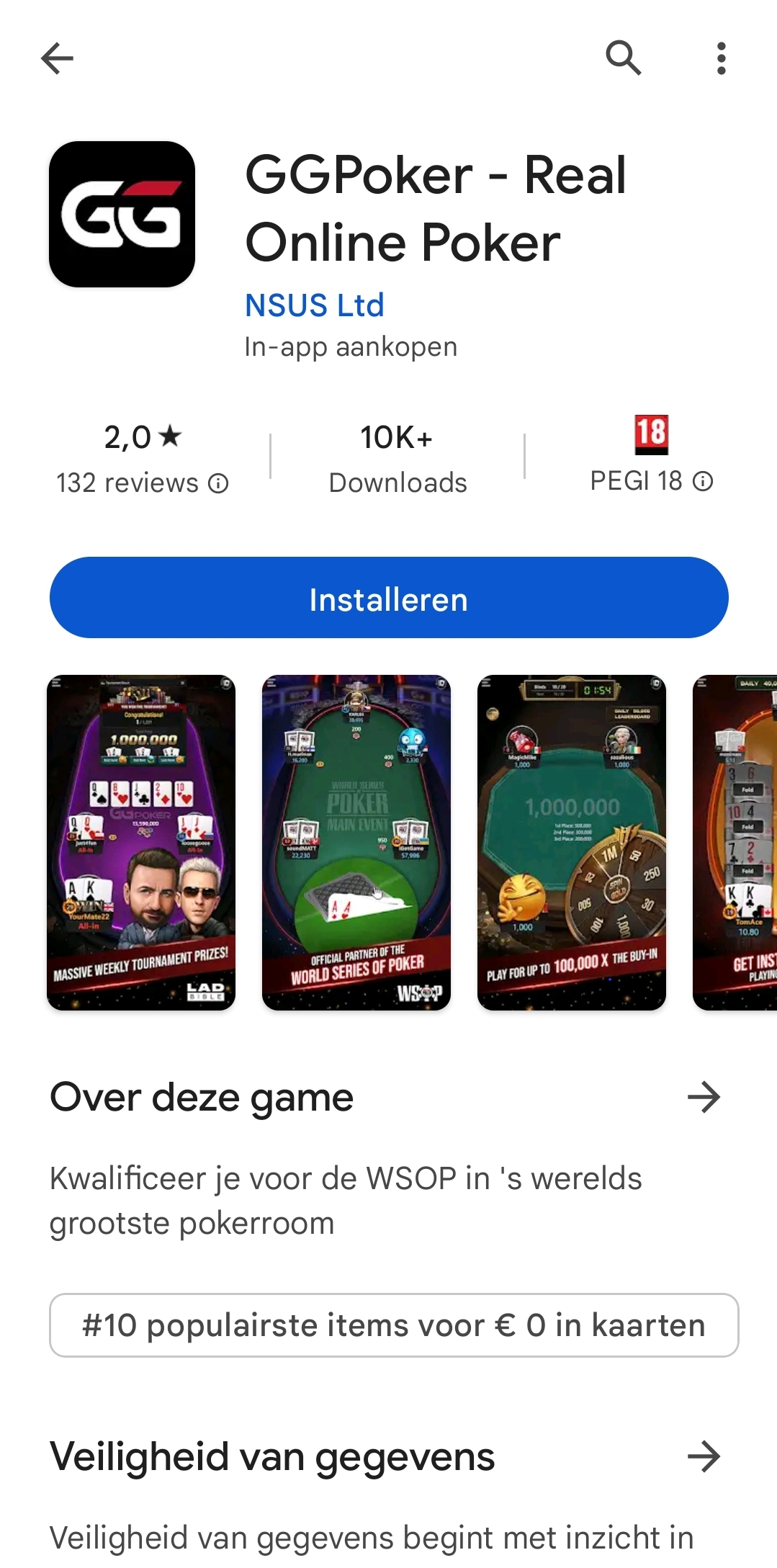Open the NSUS Ltd developer page
This screenshot has height=1568, width=777.
coord(315,305)
